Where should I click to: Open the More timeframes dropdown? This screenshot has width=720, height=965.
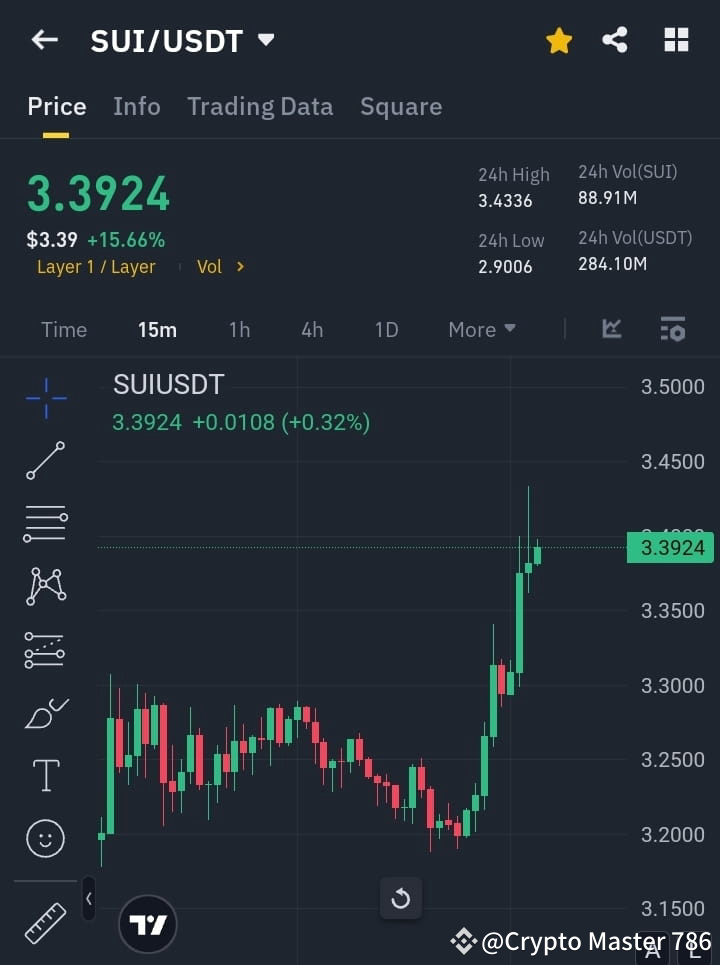click(x=481, y=329)
